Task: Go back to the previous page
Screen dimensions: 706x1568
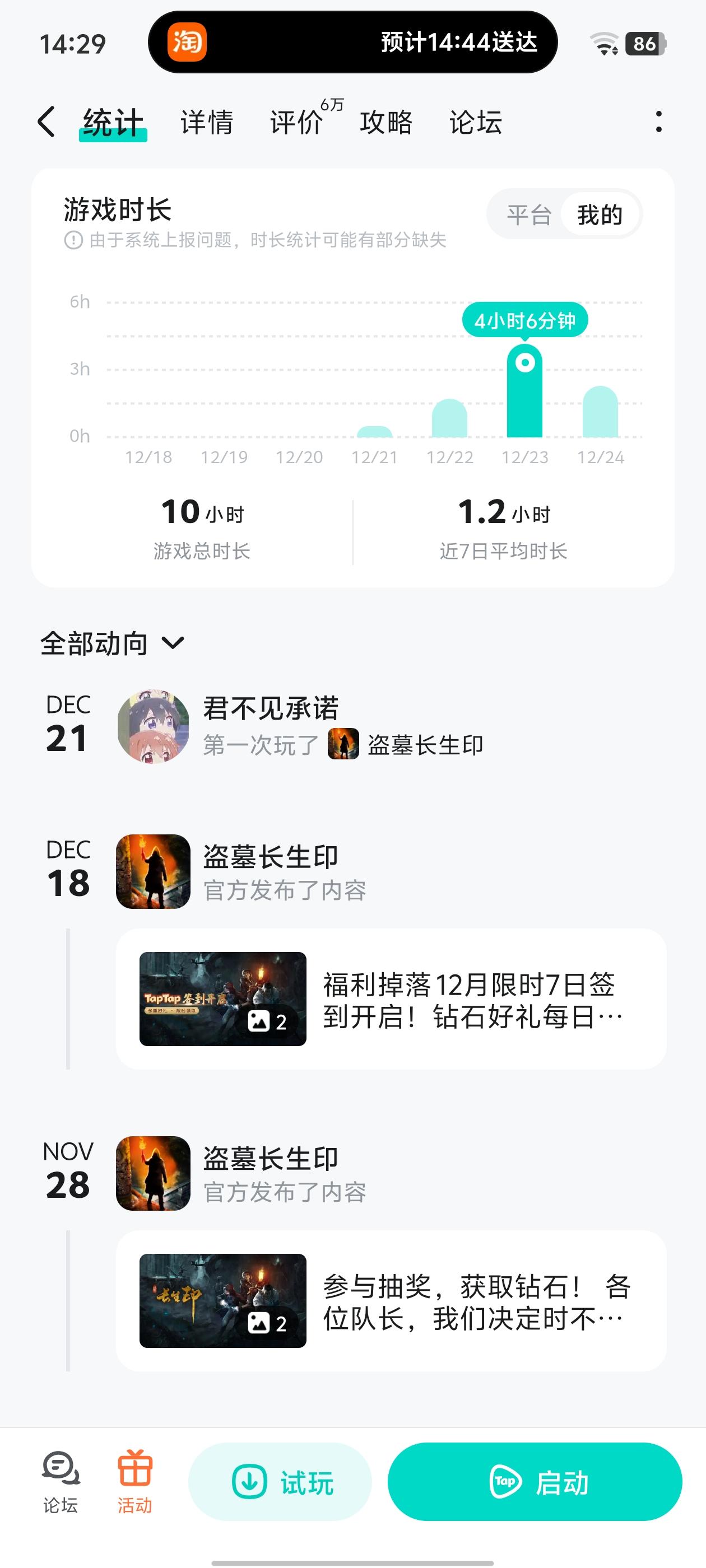Action: pos(47,122)
